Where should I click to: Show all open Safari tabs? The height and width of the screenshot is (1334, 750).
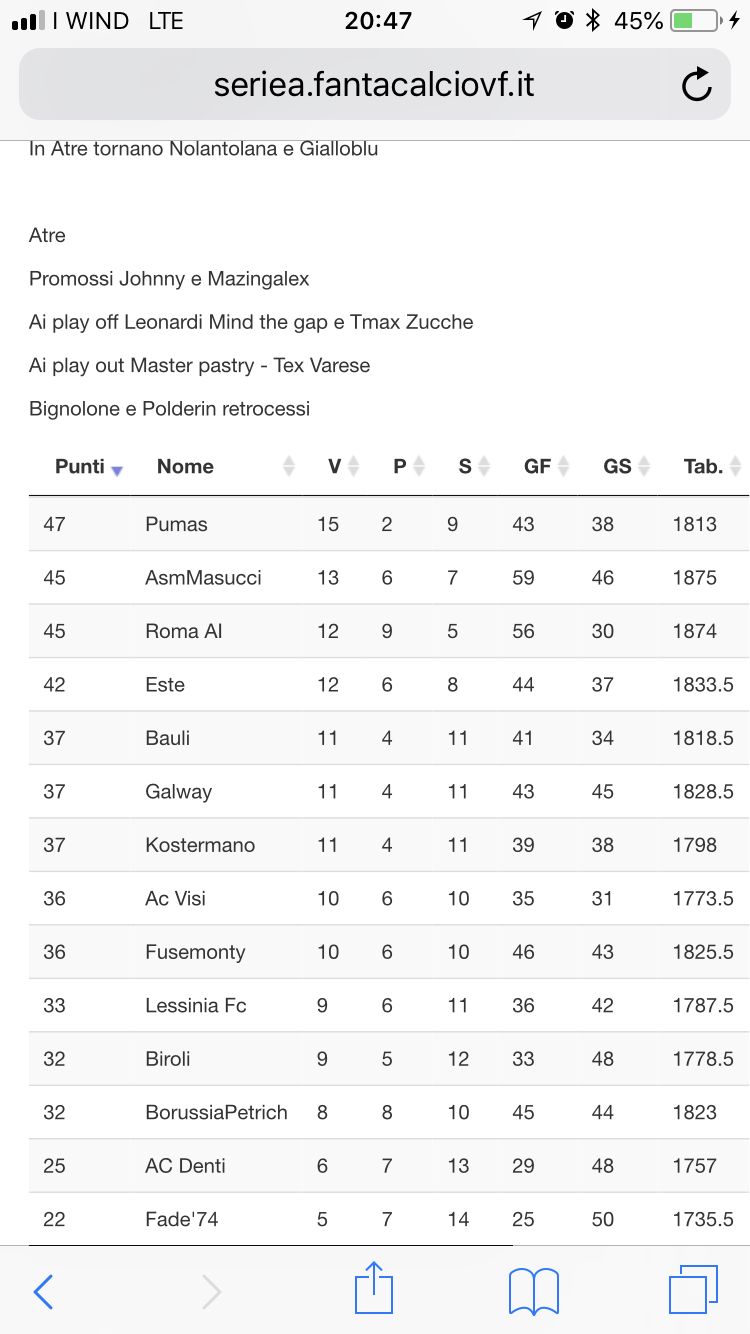[693, 1290]
